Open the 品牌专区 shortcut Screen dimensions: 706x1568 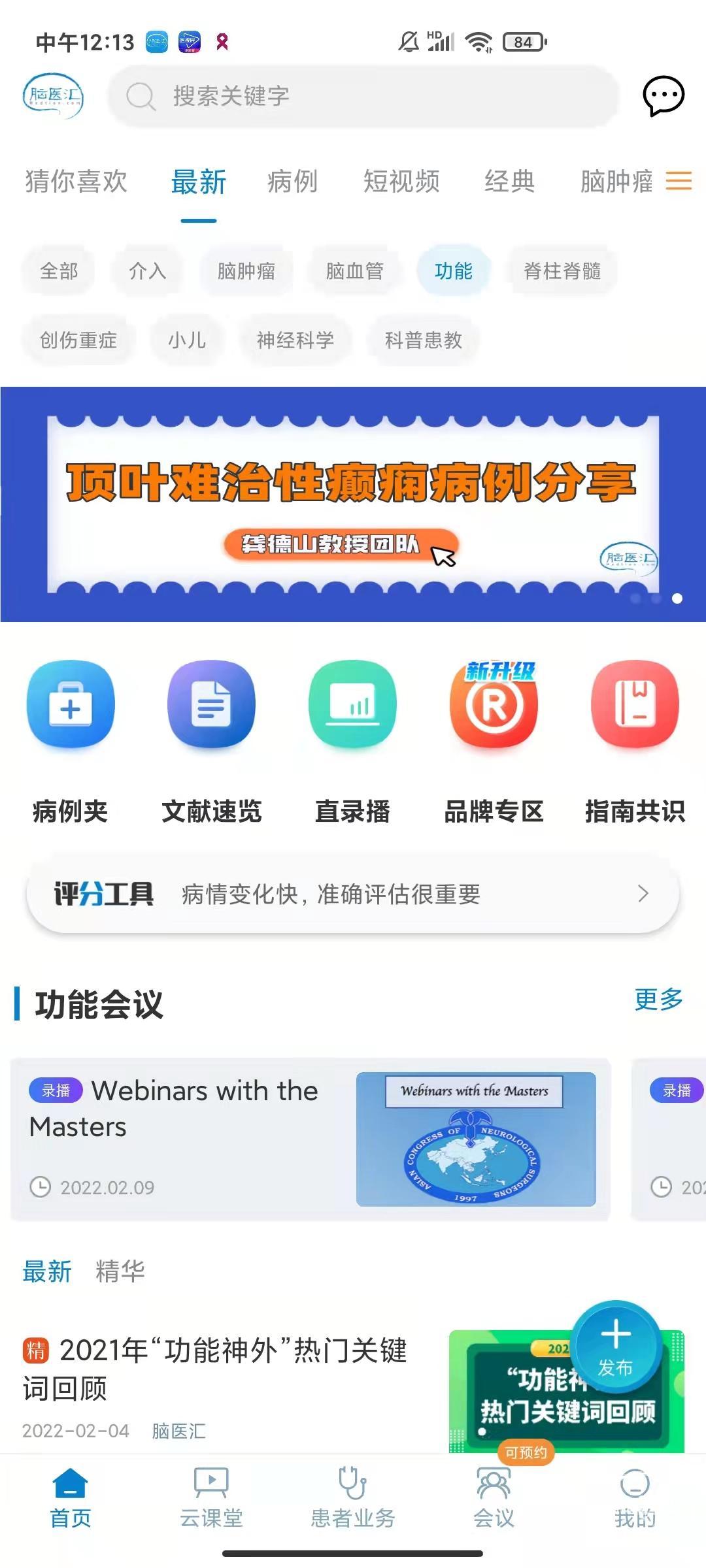click(x=494, y=742)
